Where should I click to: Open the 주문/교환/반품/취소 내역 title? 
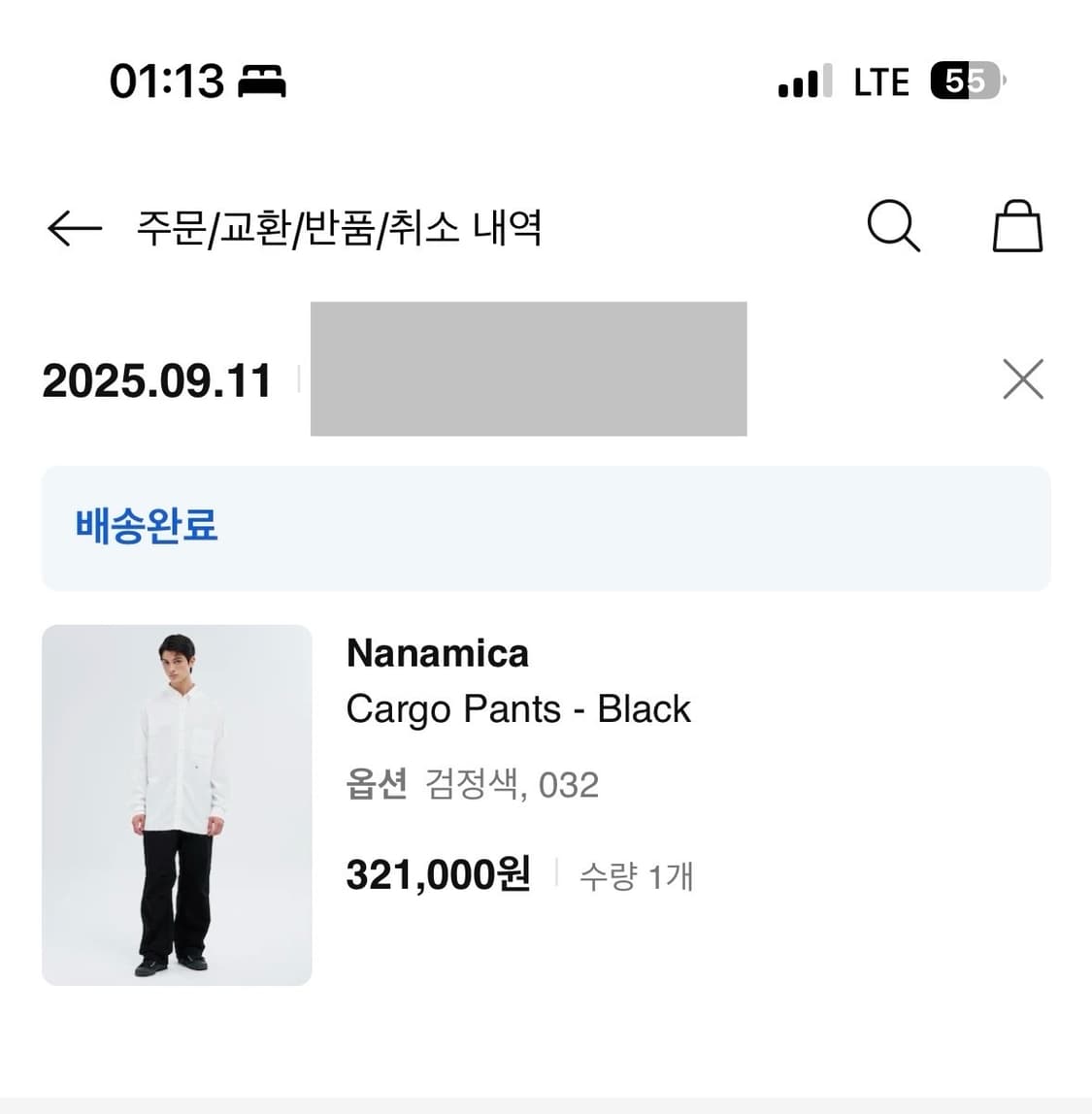coord(340,228)
